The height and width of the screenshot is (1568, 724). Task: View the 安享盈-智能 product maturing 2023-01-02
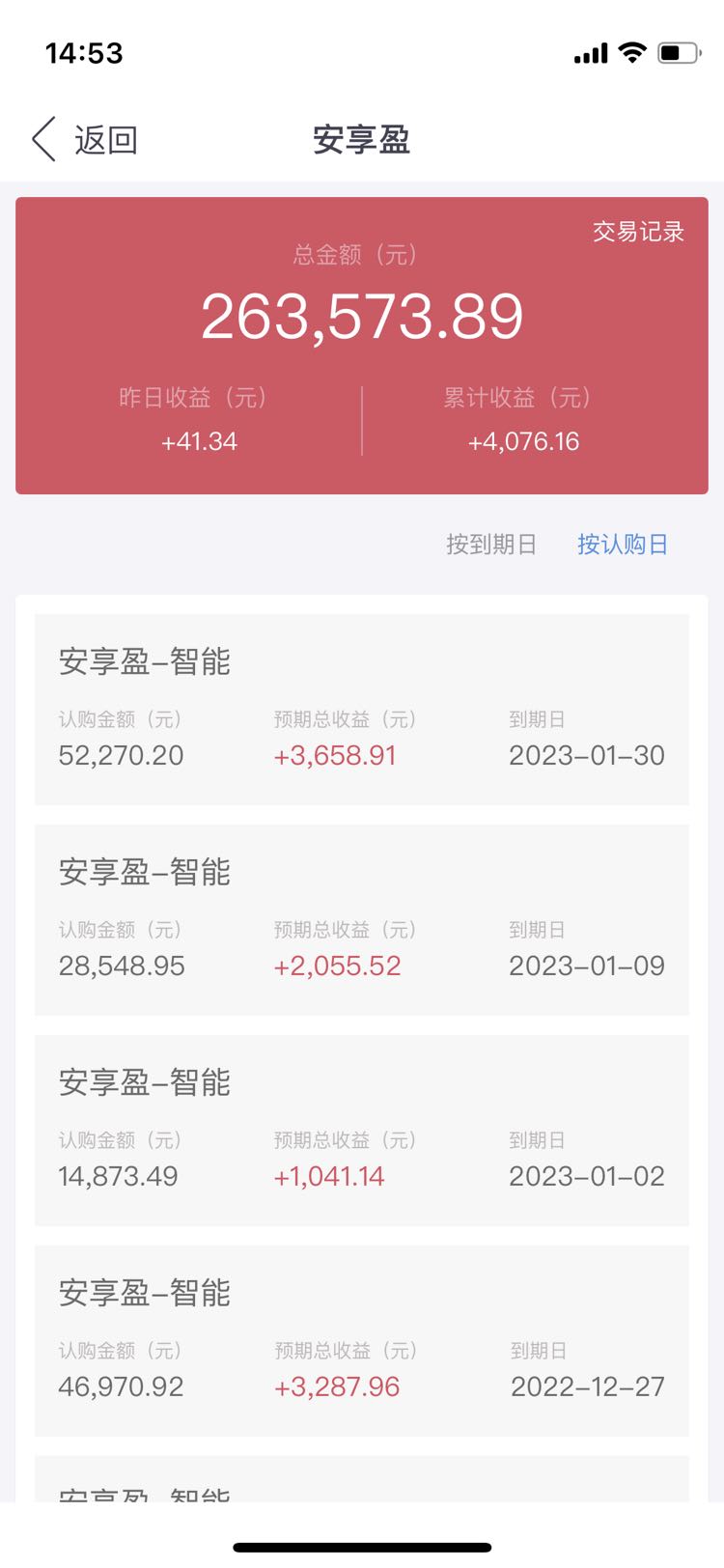362,1131
